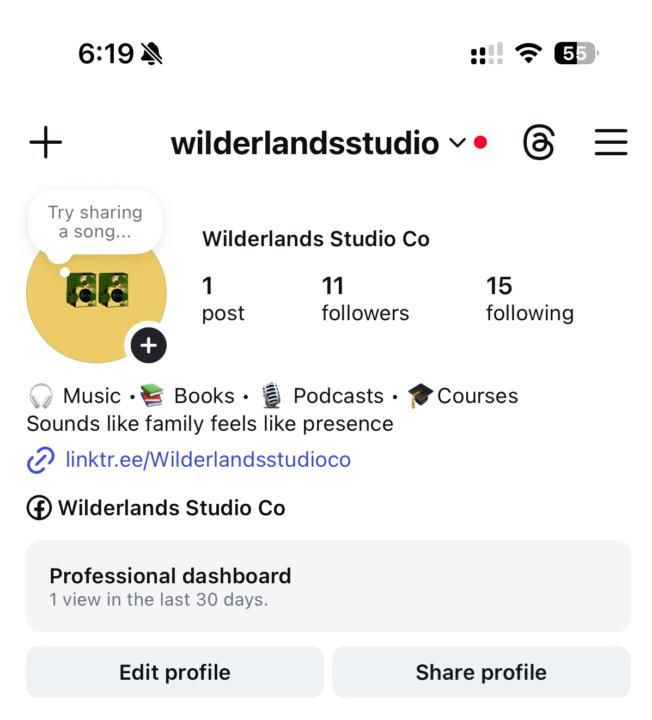Open the linktr.ee/Wilderlandsstudioco link
This screenshot has width=652, height=720.
(207, 460)
